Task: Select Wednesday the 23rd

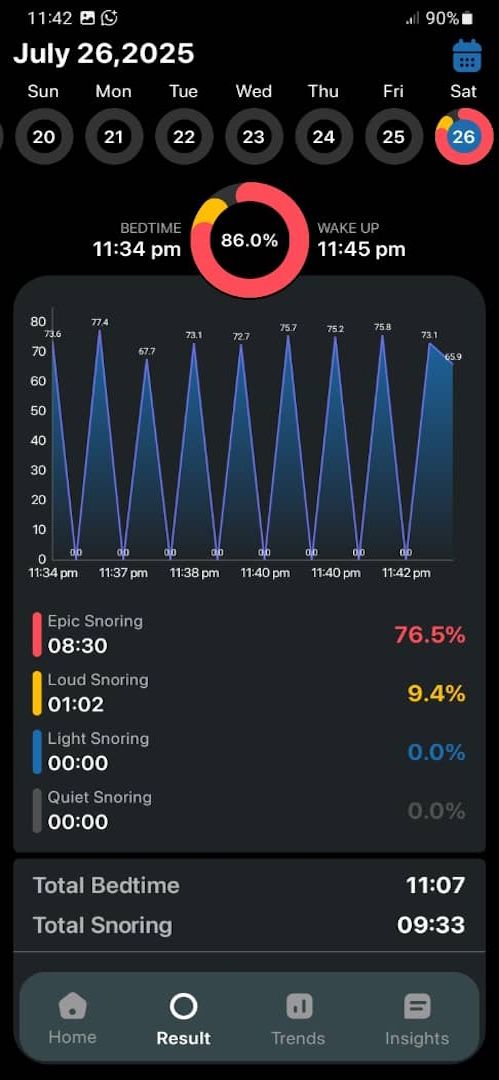Action: (x=254, y=136)
